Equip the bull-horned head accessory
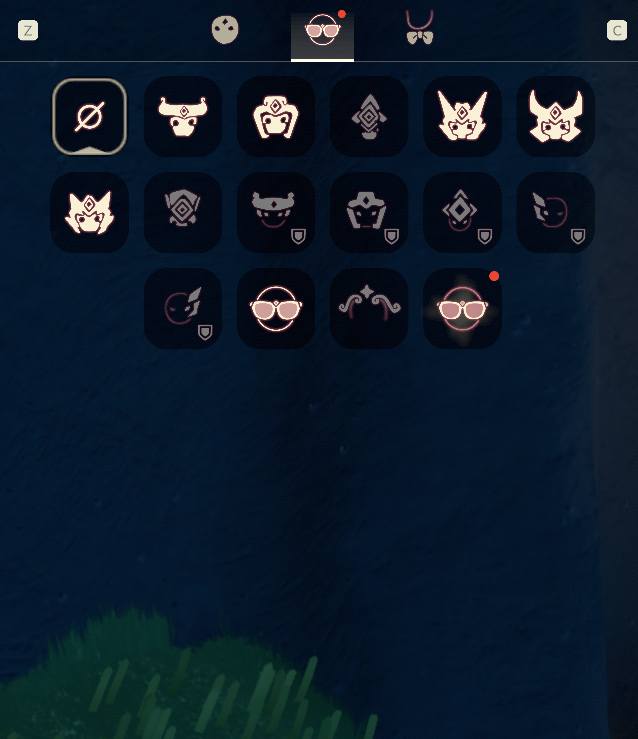 click(183, 117)
